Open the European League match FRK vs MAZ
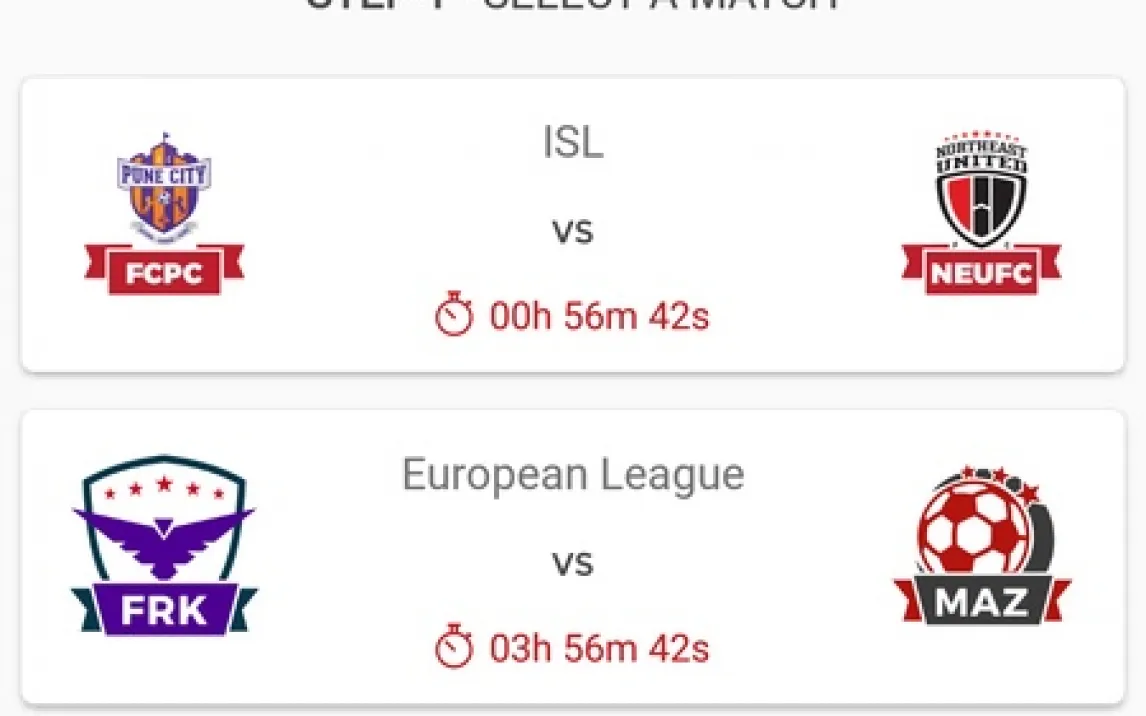The image size is (1146, 716). click(572, 558)
